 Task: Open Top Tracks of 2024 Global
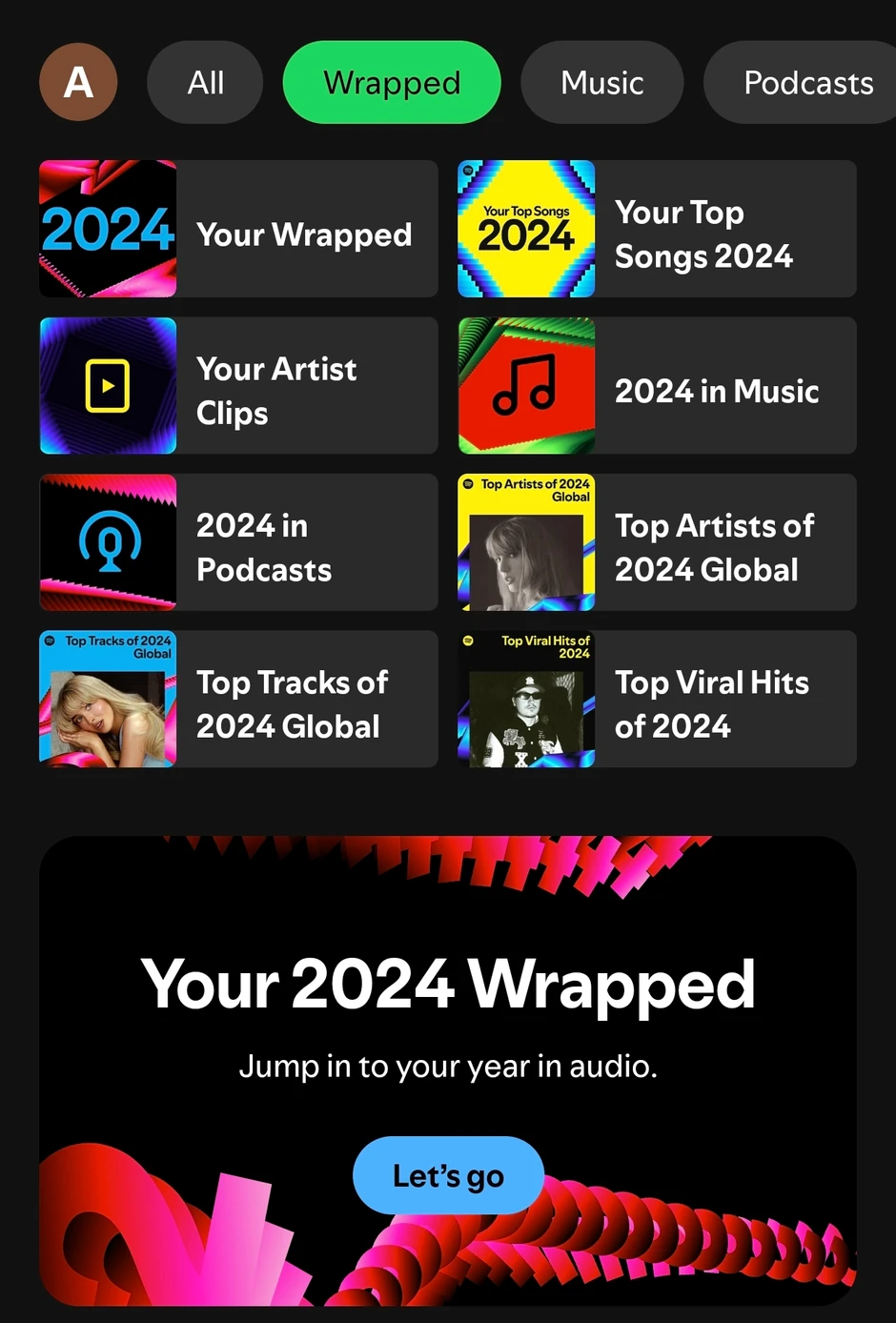click(x=238, y=699)
